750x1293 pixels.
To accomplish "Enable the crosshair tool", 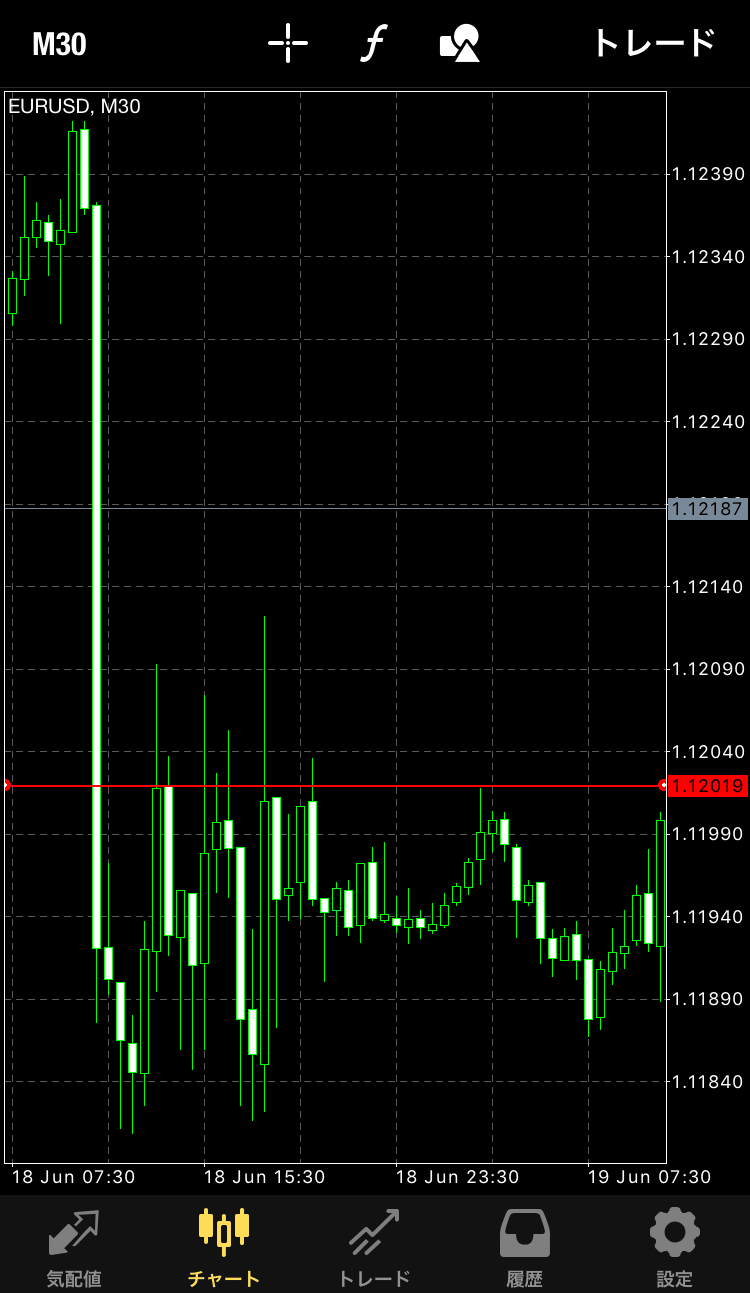I will coord(288,43).
